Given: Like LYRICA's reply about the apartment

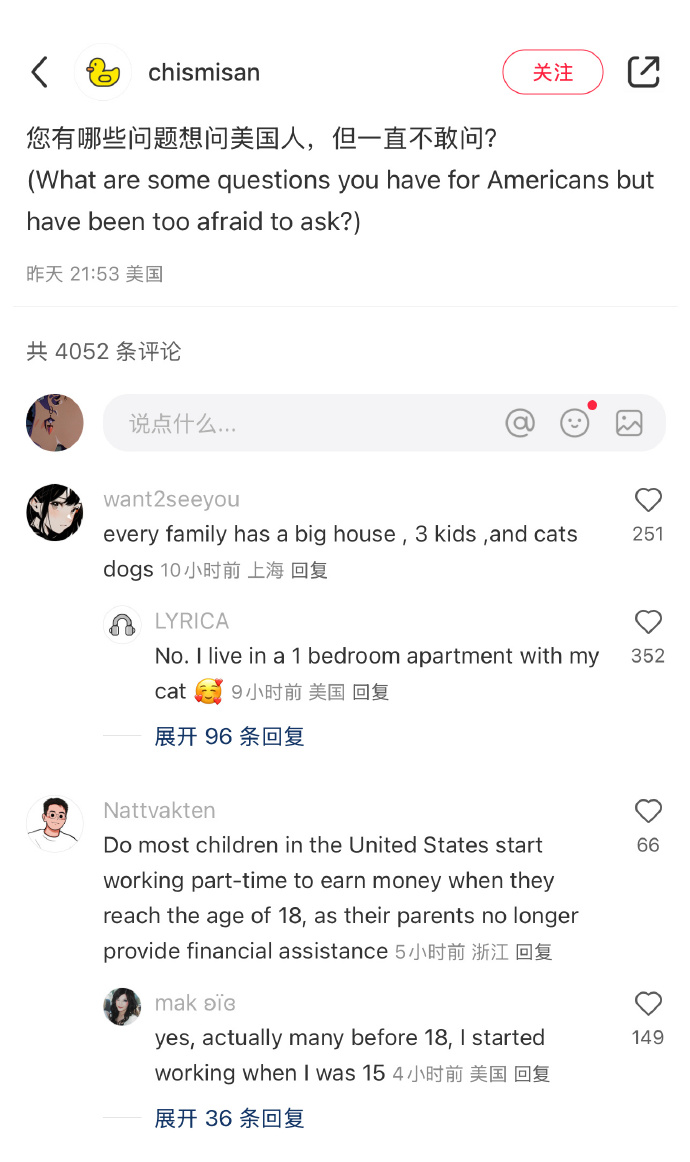Looking at the screenshot, I should coord(648,622).
